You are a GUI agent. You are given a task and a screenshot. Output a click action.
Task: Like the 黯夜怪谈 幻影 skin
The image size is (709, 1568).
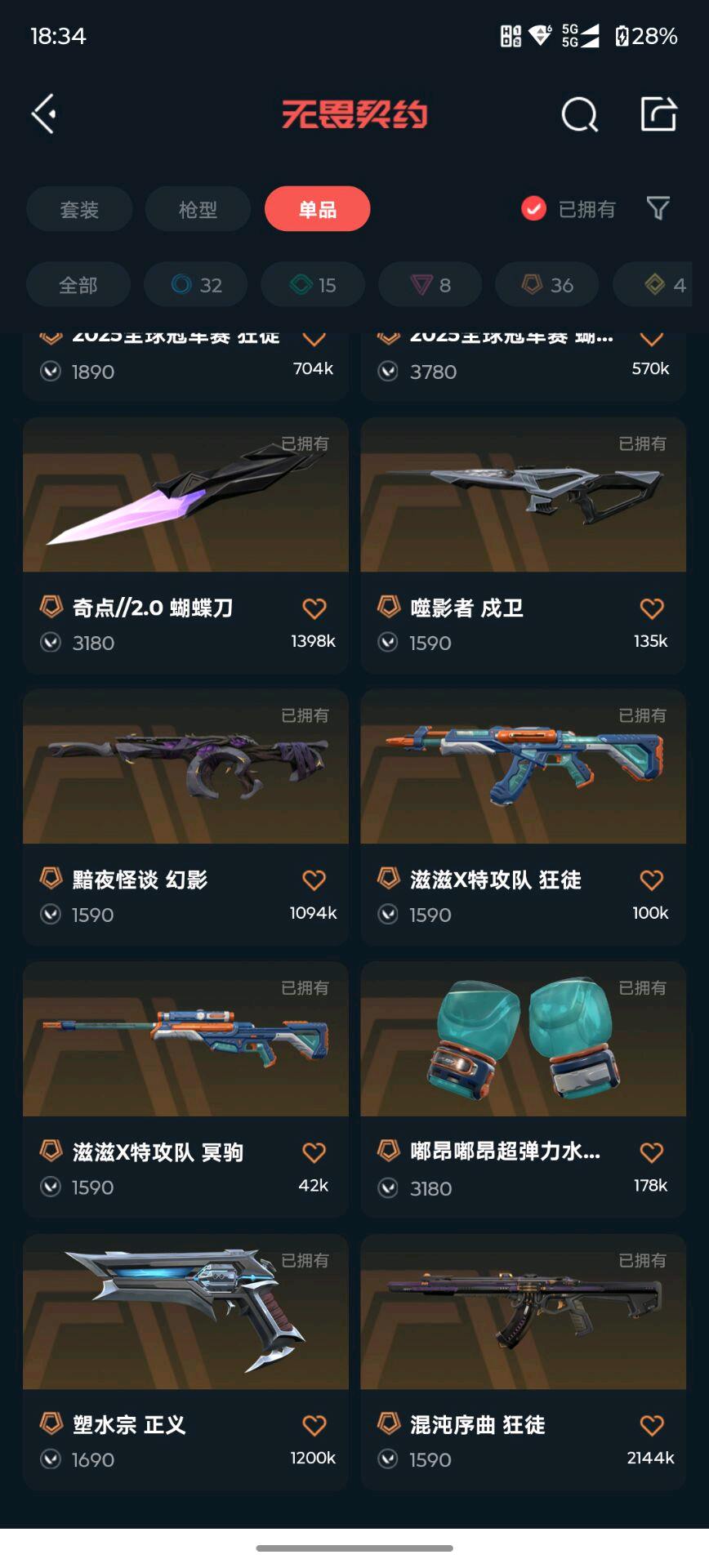[x=314, y=880]
